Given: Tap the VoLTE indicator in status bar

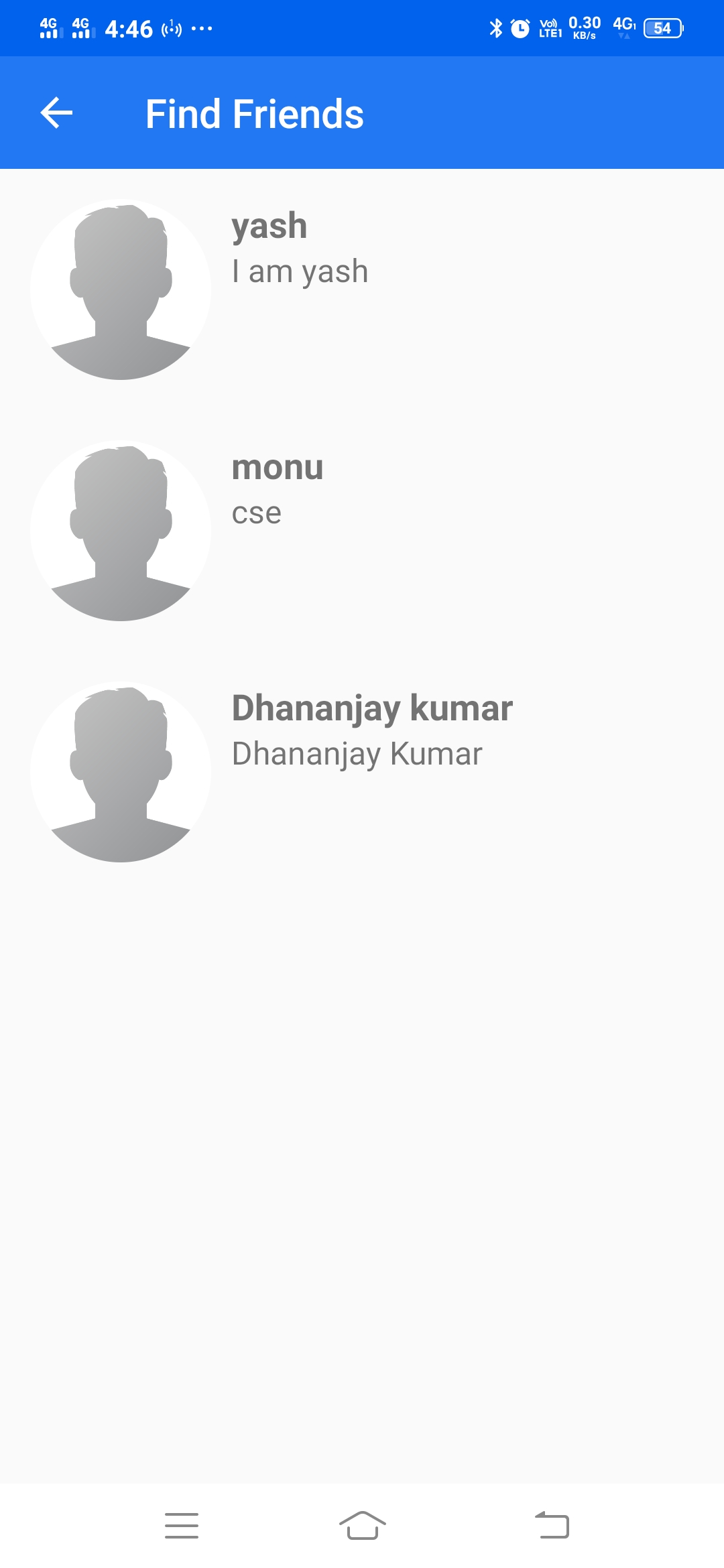Looking at the screenshot, I should pyautogui.click(x=550, y=28).
